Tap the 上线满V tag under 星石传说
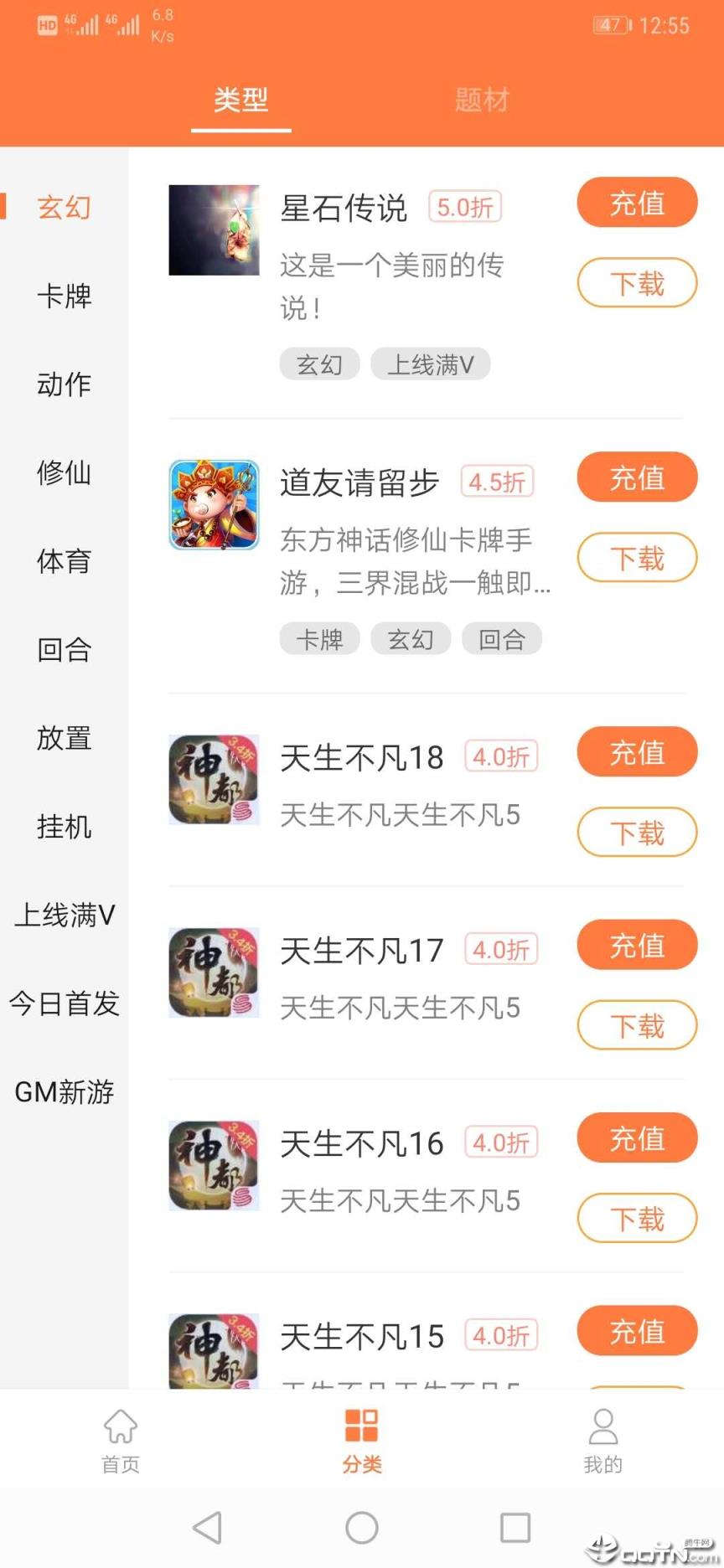Image resolution: width=724 pixels, height=1568 pixels. click(x=430, y=364)
